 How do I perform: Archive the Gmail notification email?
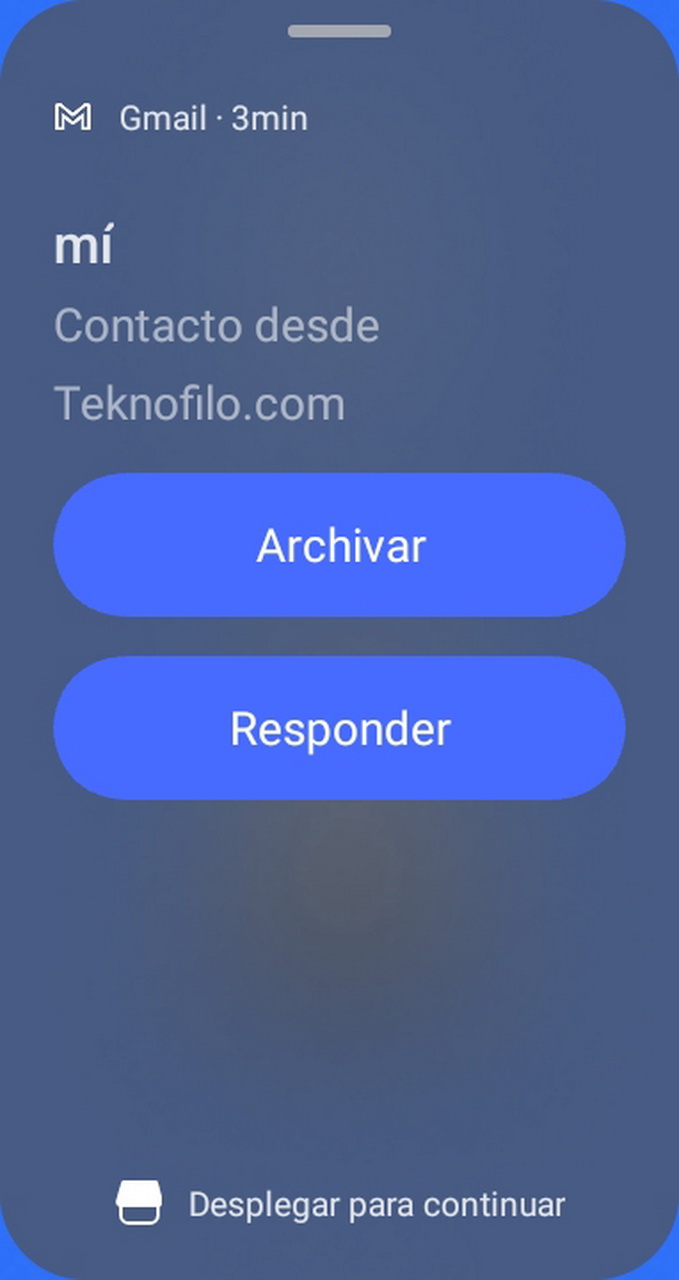[339, 545]
